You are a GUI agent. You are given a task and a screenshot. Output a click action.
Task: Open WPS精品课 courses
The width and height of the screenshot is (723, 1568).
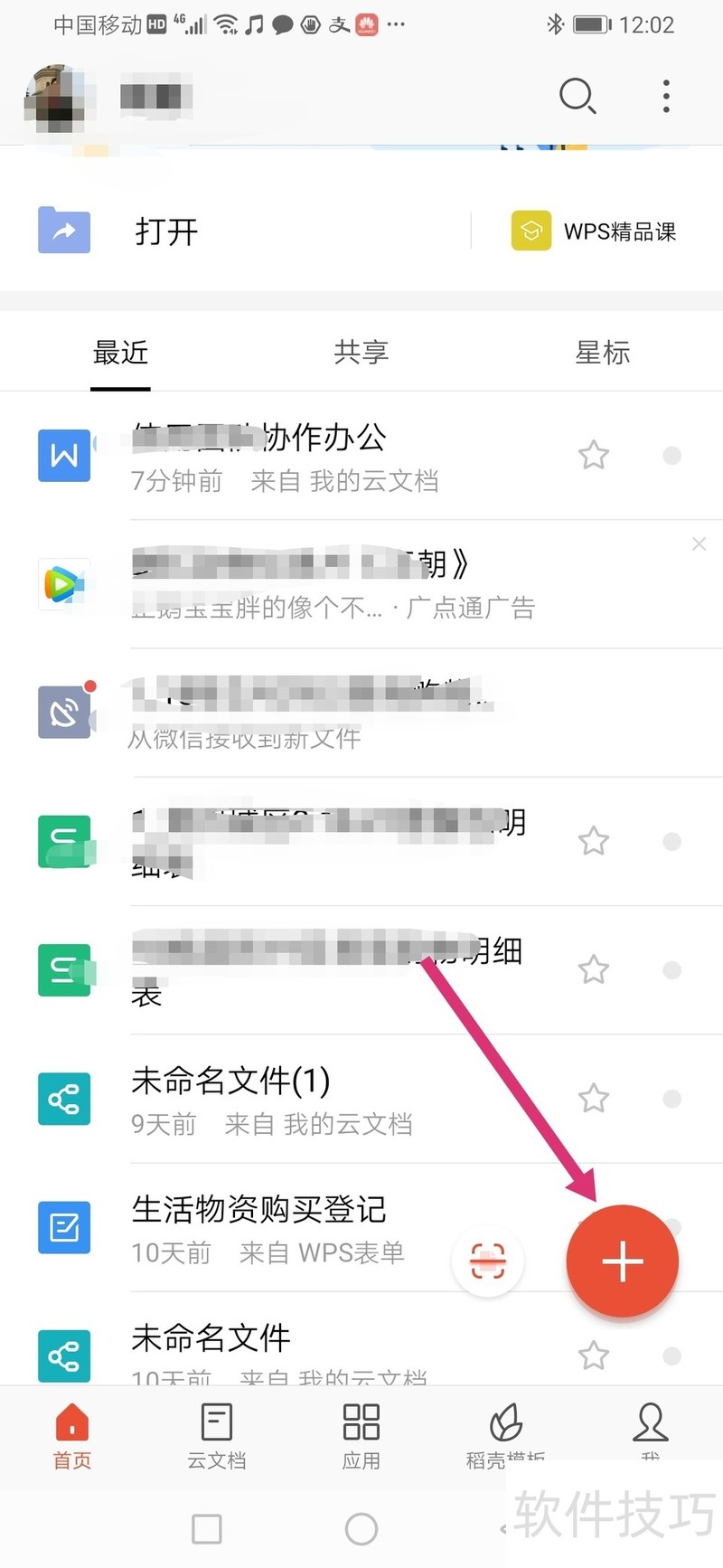coord(594,231)
